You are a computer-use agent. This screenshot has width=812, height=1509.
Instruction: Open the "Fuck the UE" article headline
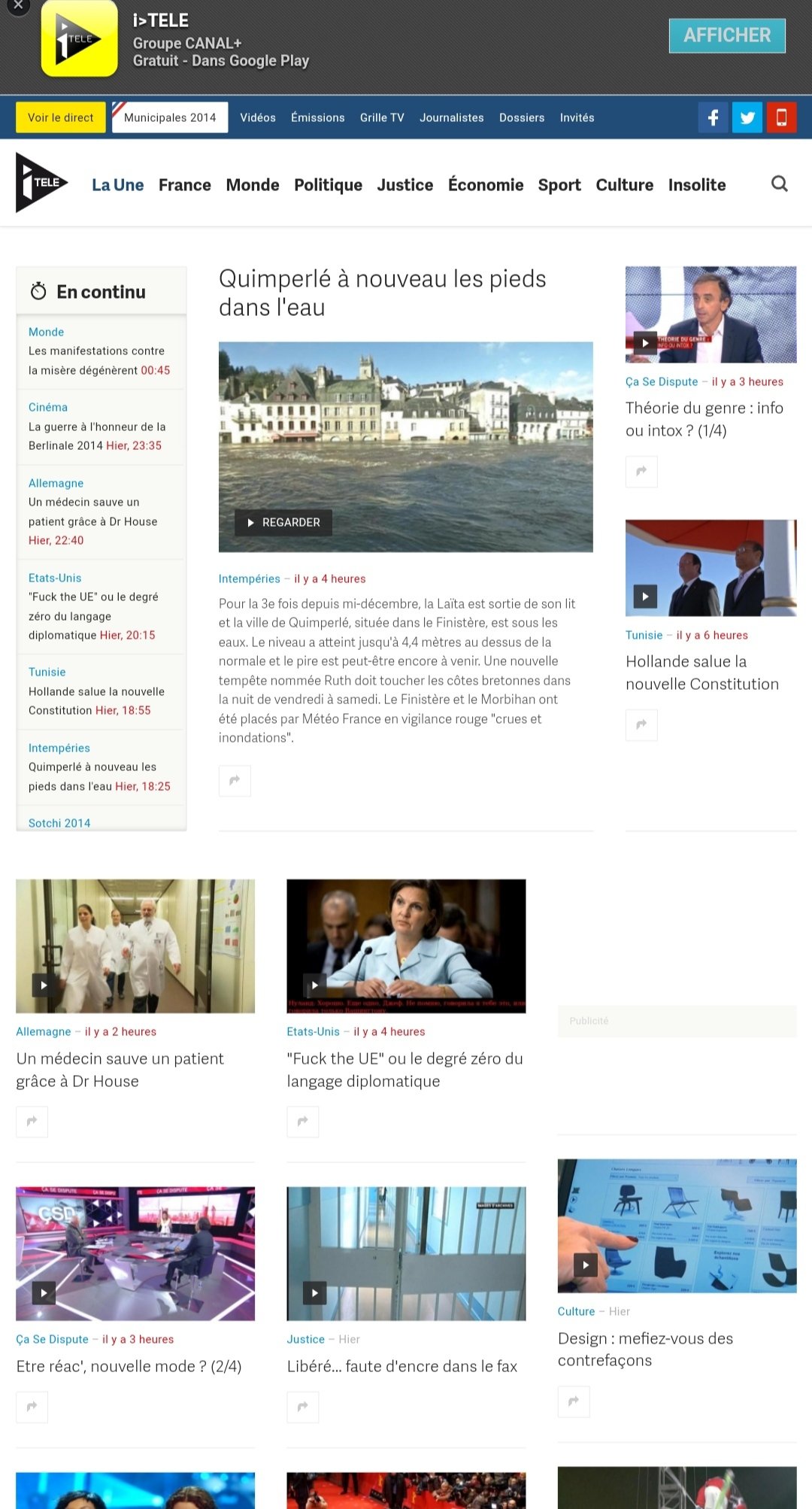tap(404, 1070)
